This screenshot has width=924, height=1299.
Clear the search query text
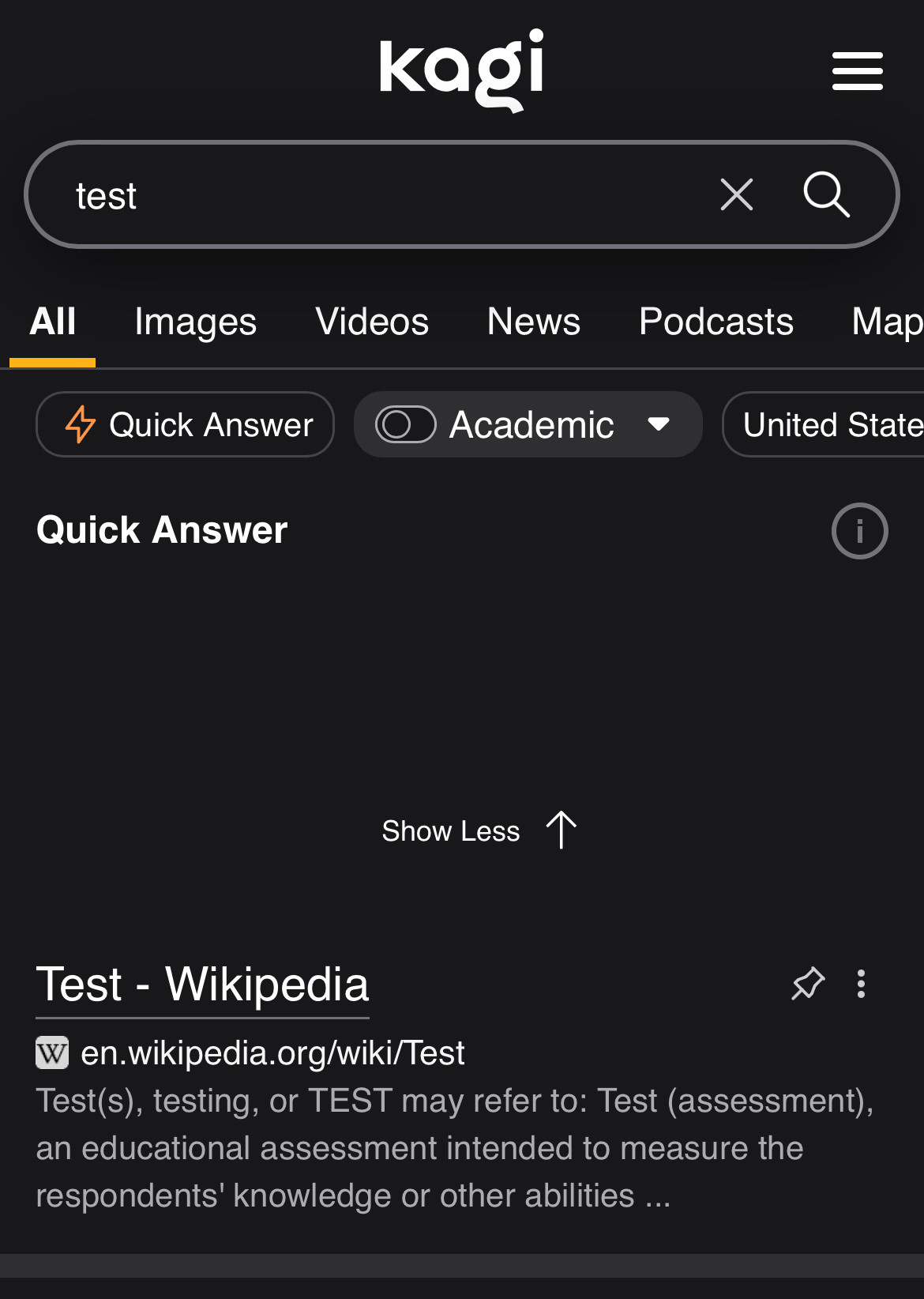click(736, 194)
